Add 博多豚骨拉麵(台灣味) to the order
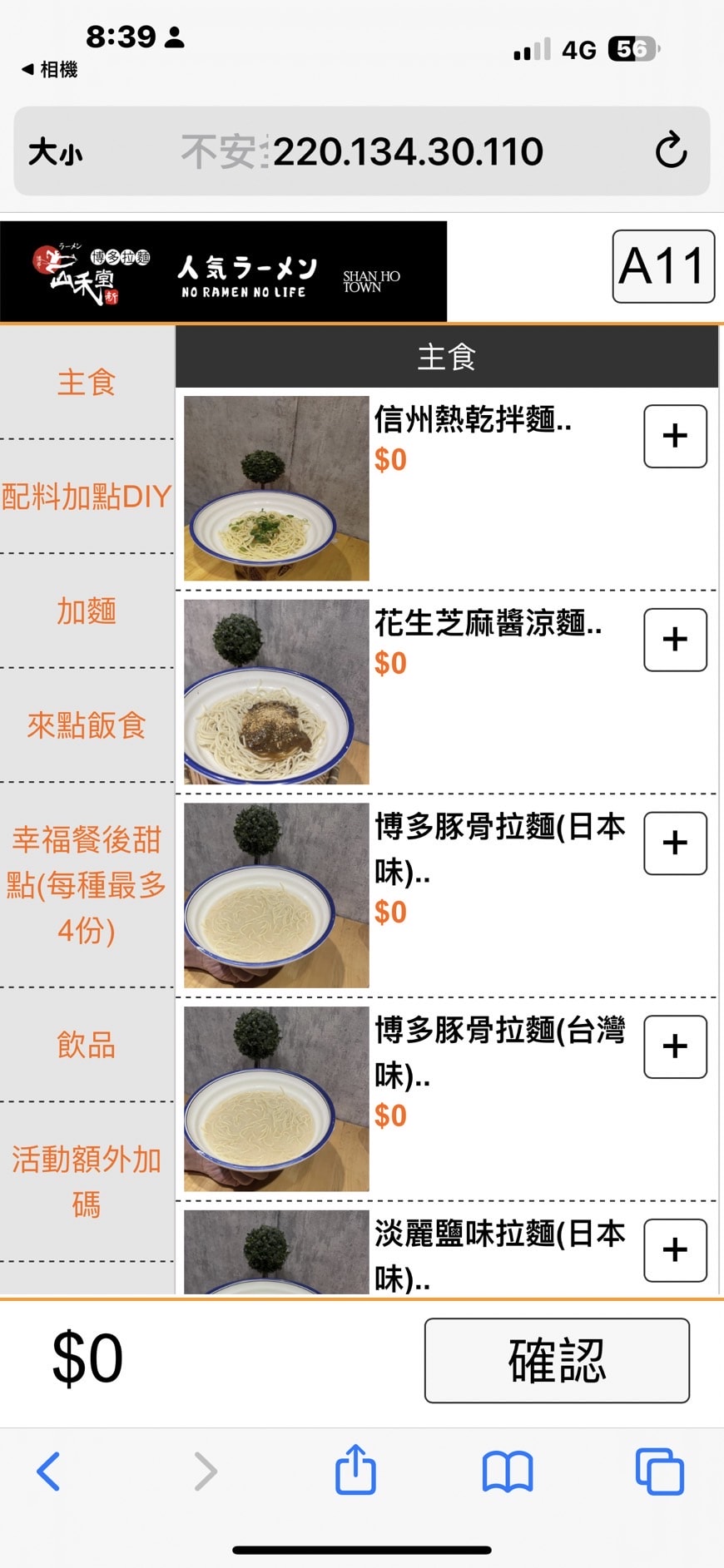724x1568 pixels. [x=675, y=1046]
